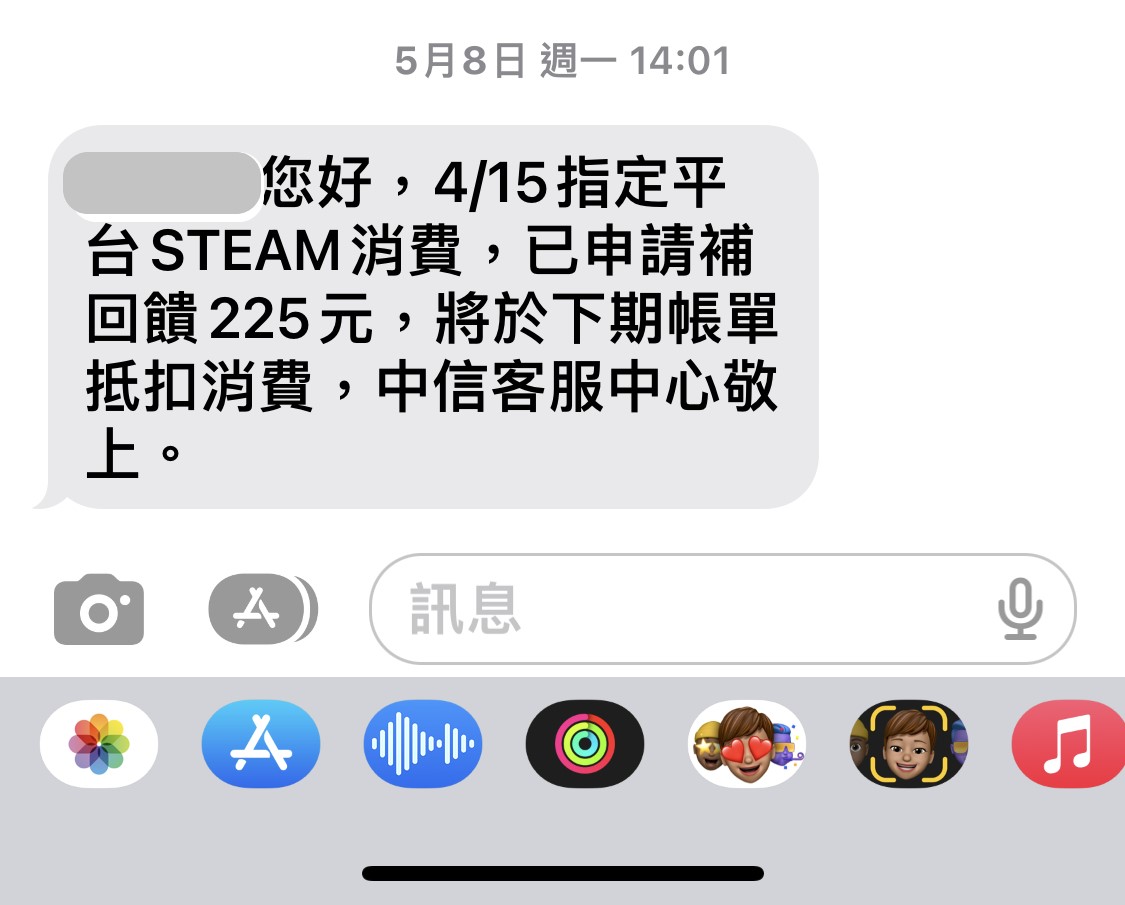Open the Fitness activity rings app
Screen dimensions: 1125x905
[x=585, y=745]
